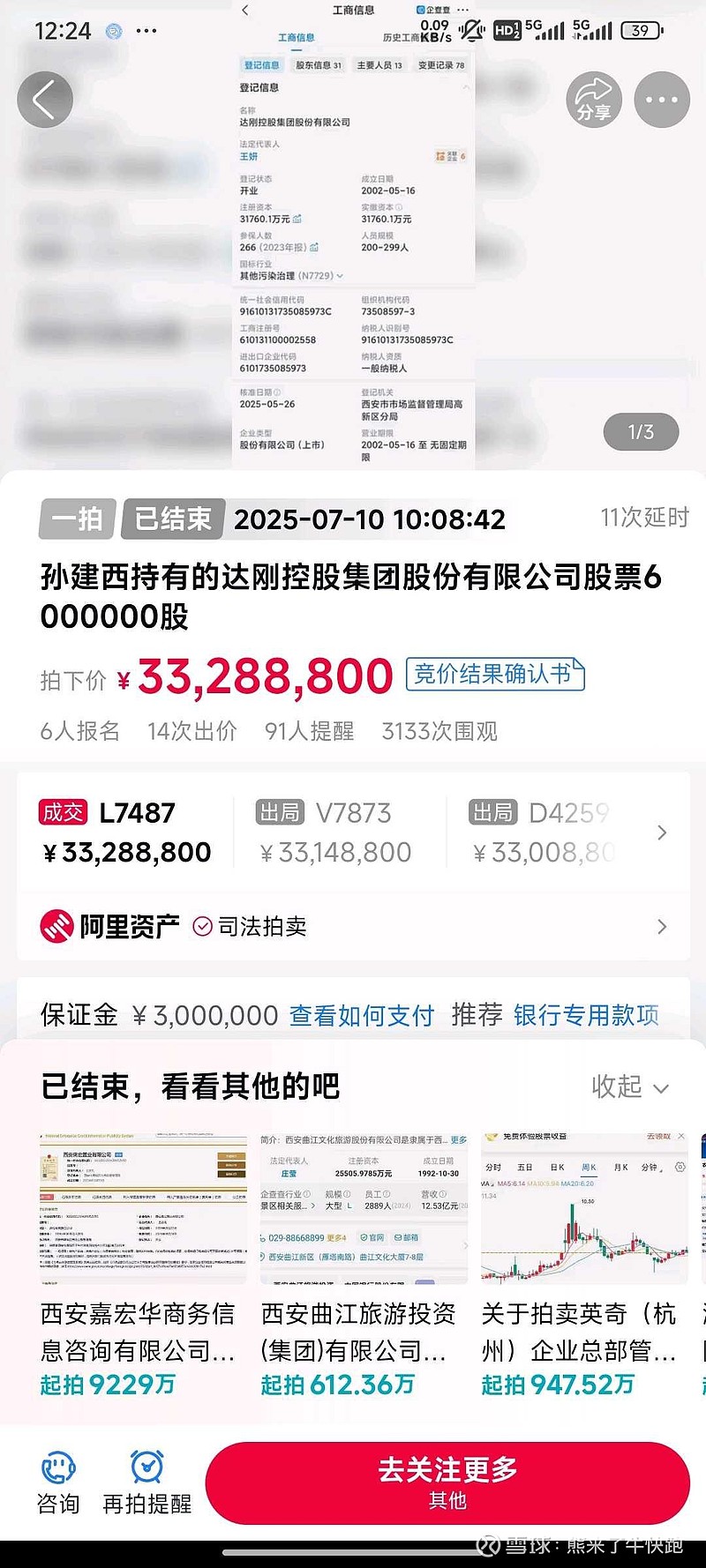
Task: Share this auction listing
Action: [594, 100]
